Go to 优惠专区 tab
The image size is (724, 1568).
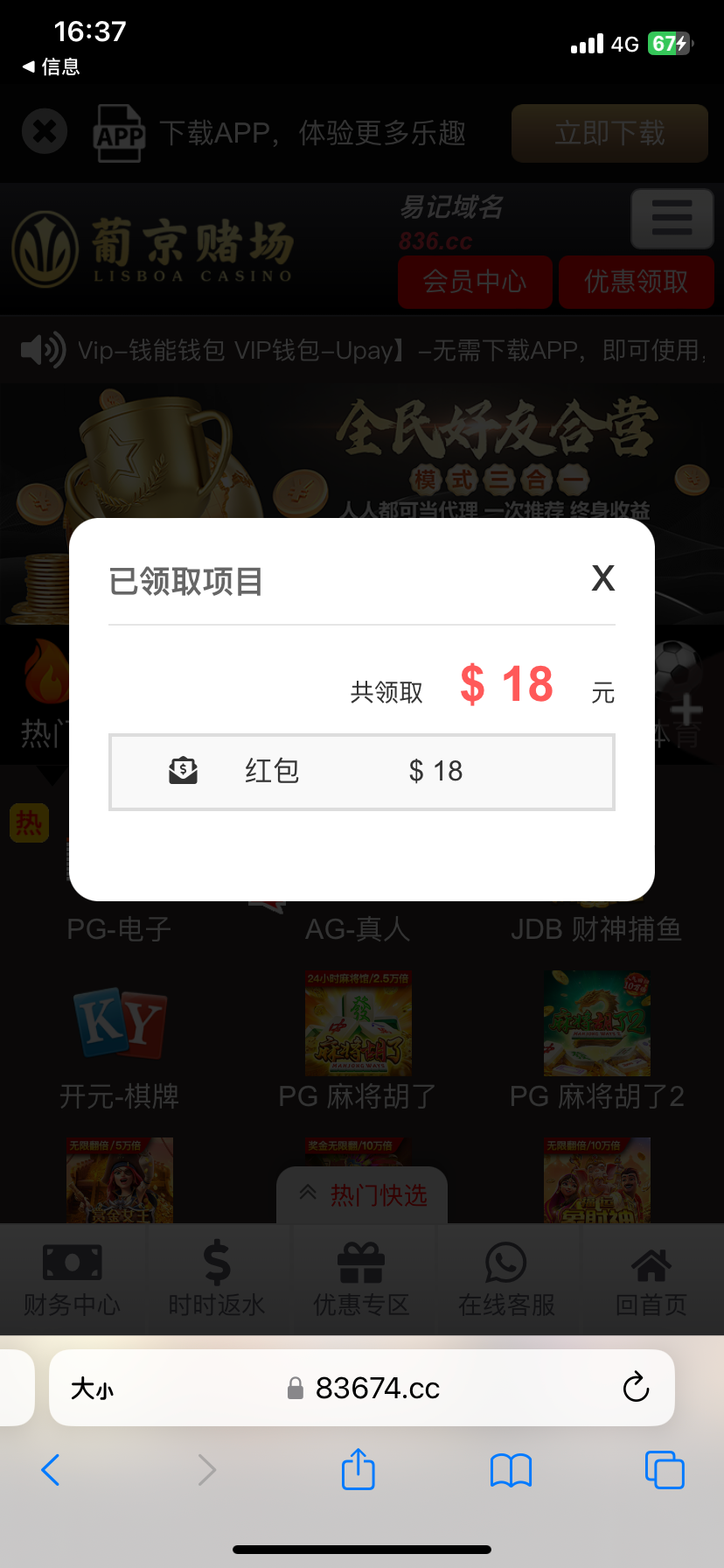(361, 1279)
